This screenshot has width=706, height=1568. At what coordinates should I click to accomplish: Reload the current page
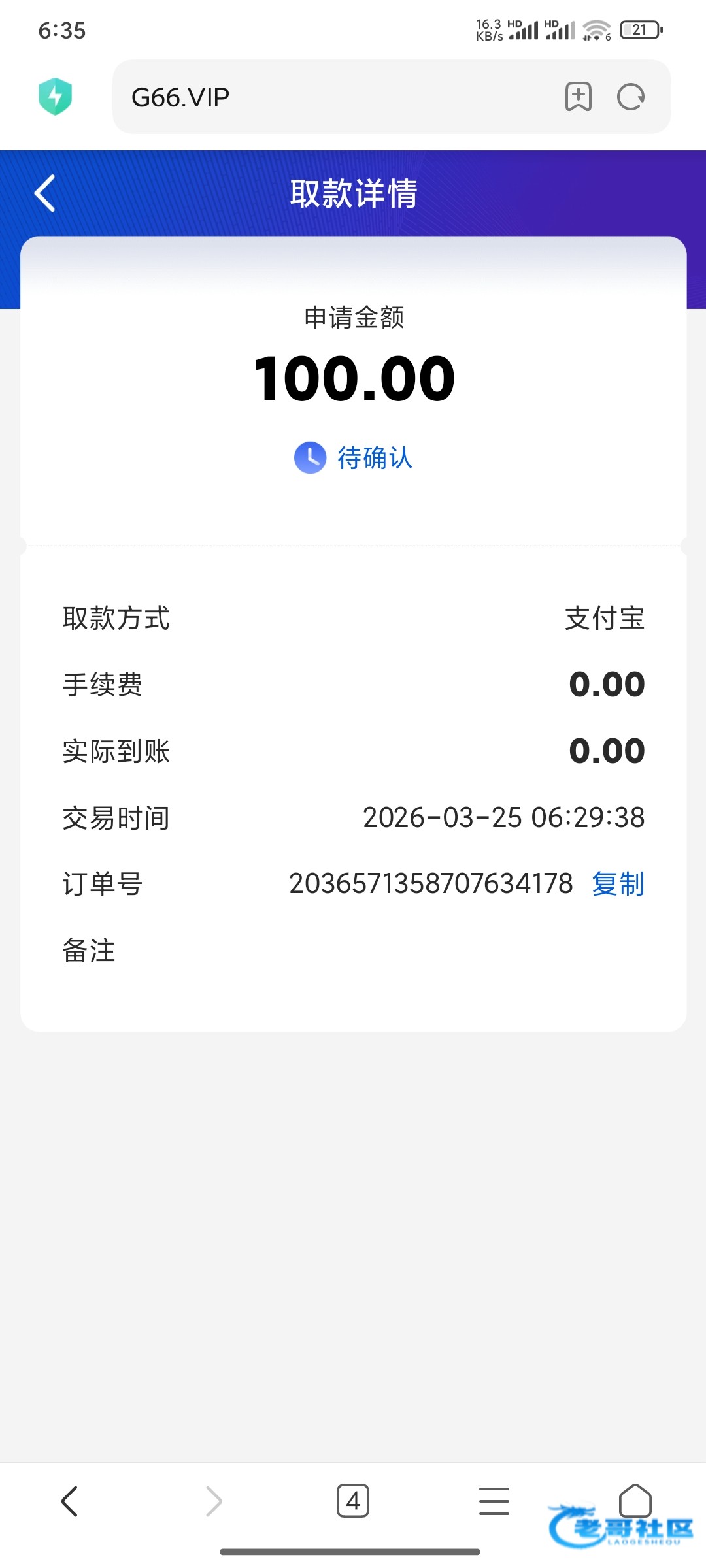coord(631,97)
